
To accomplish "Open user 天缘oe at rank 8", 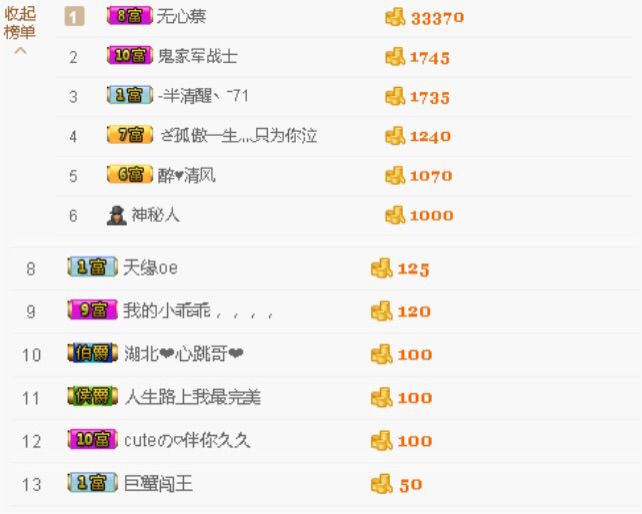I will tap(150, 268).
